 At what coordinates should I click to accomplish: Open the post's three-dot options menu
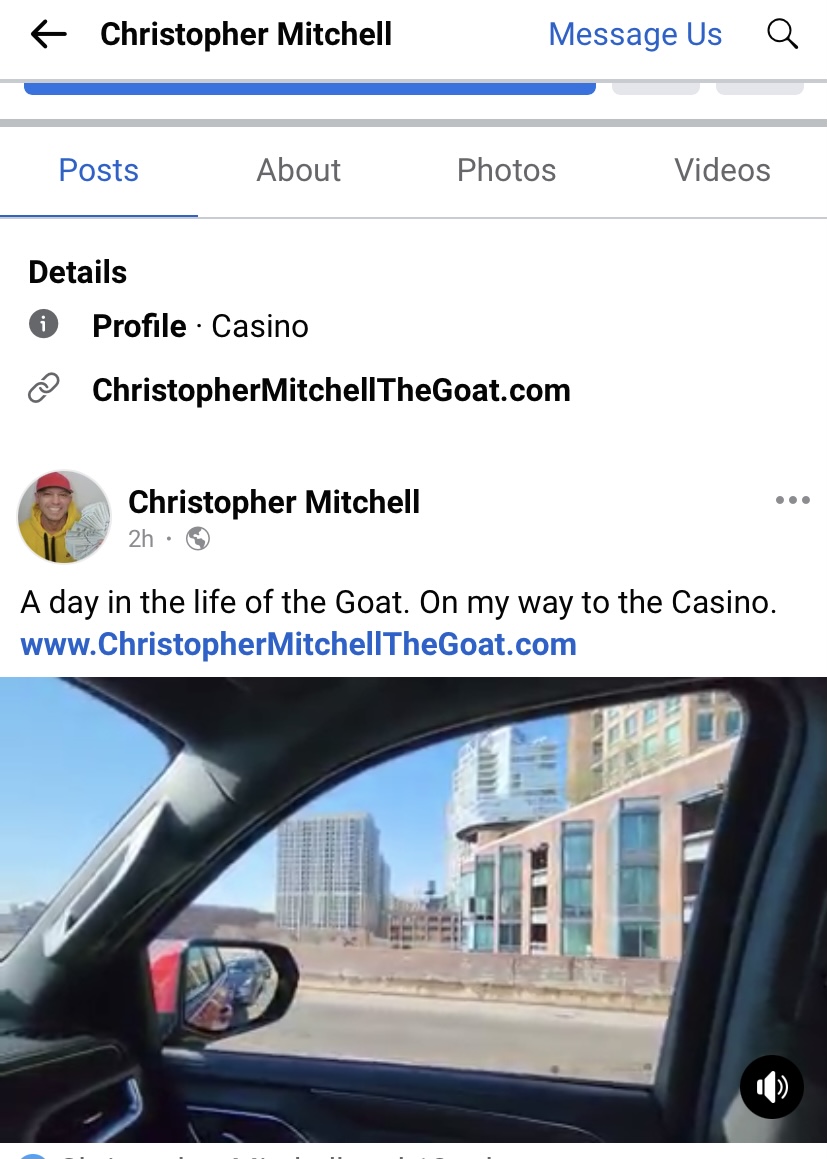792,501
